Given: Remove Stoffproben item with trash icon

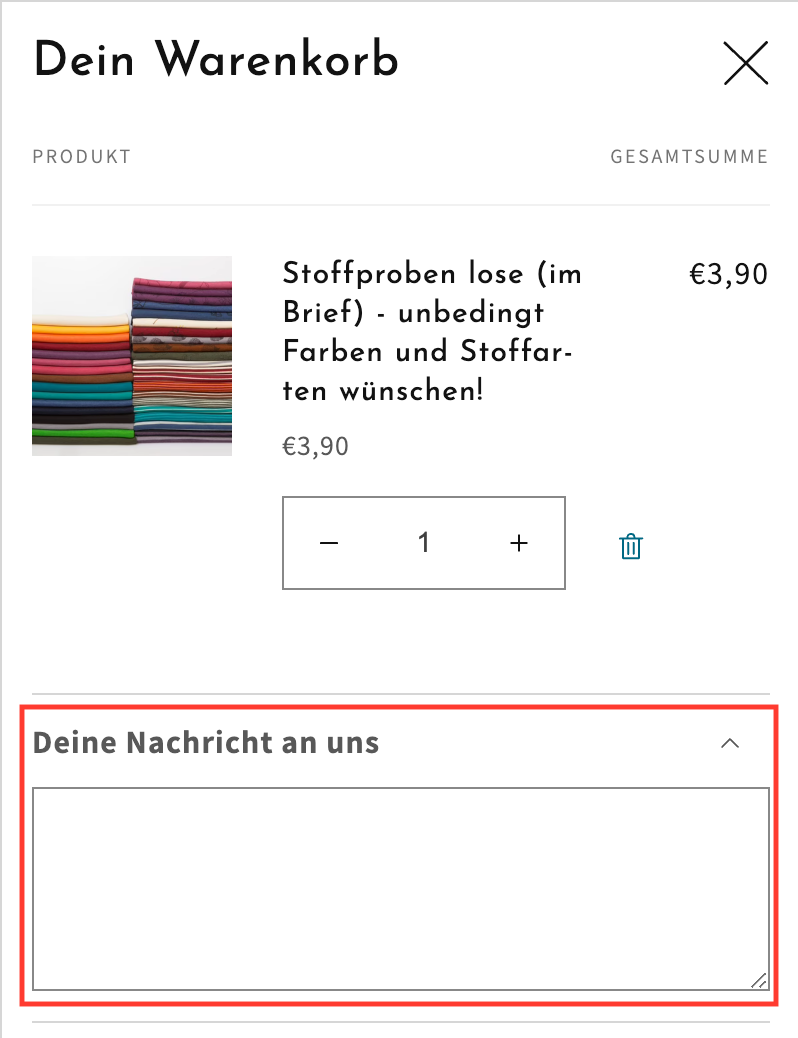Looking at the screenshot, I should coord(631,546).
